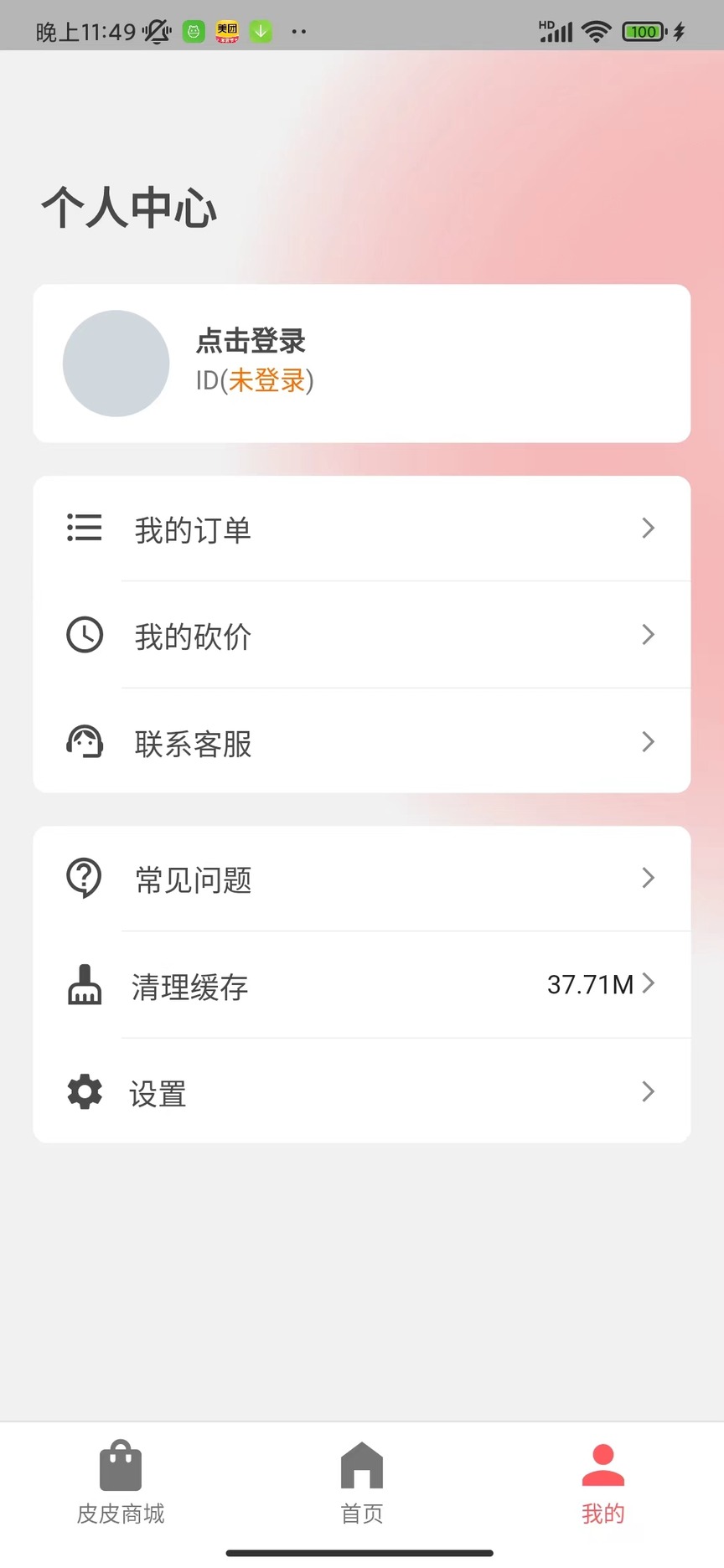Open settings via the 设置 gear icon
This screenshot has width=724, height=1568.
click(x=84, y=1091)
